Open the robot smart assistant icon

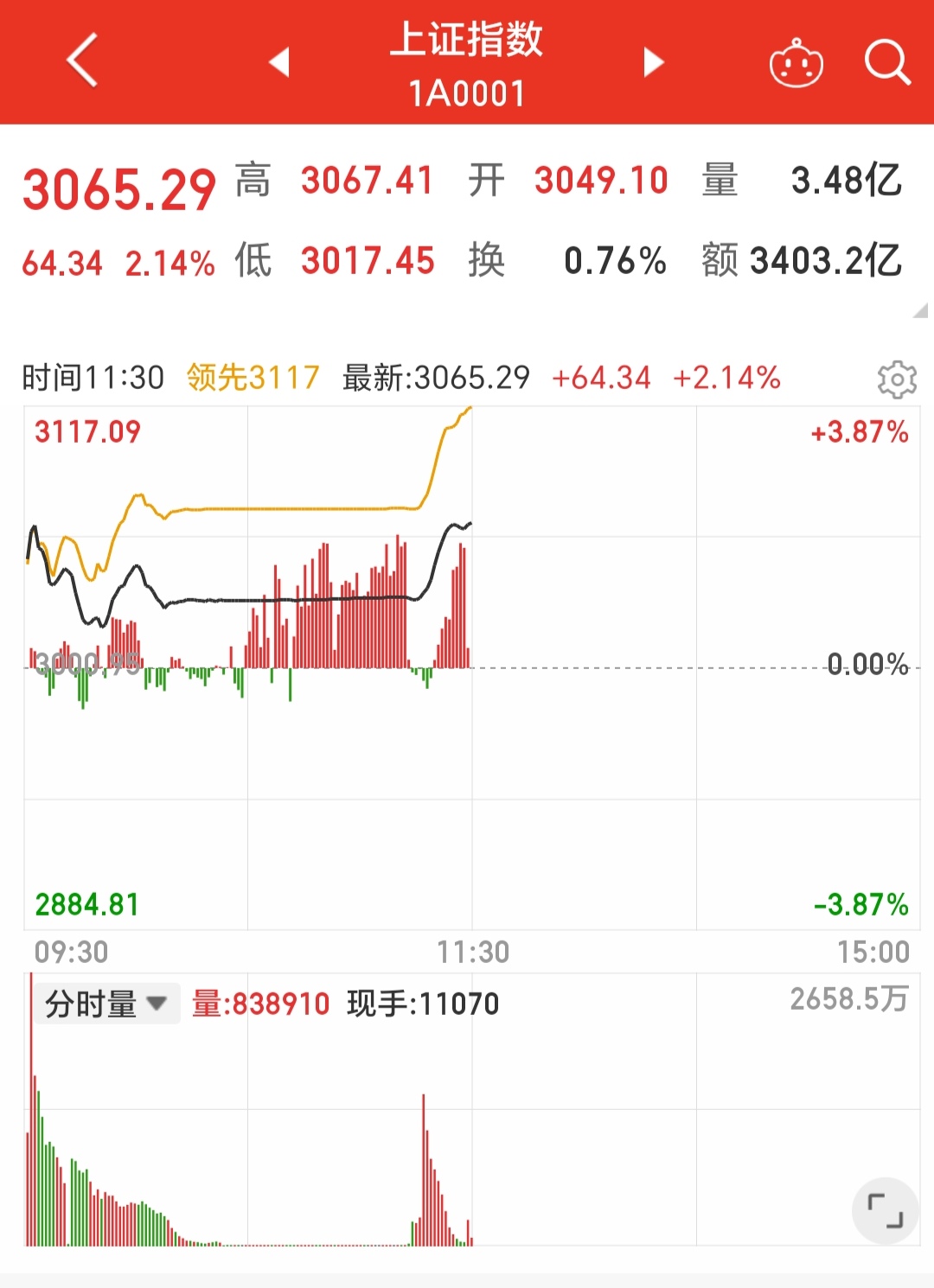(x=796, y=62)
